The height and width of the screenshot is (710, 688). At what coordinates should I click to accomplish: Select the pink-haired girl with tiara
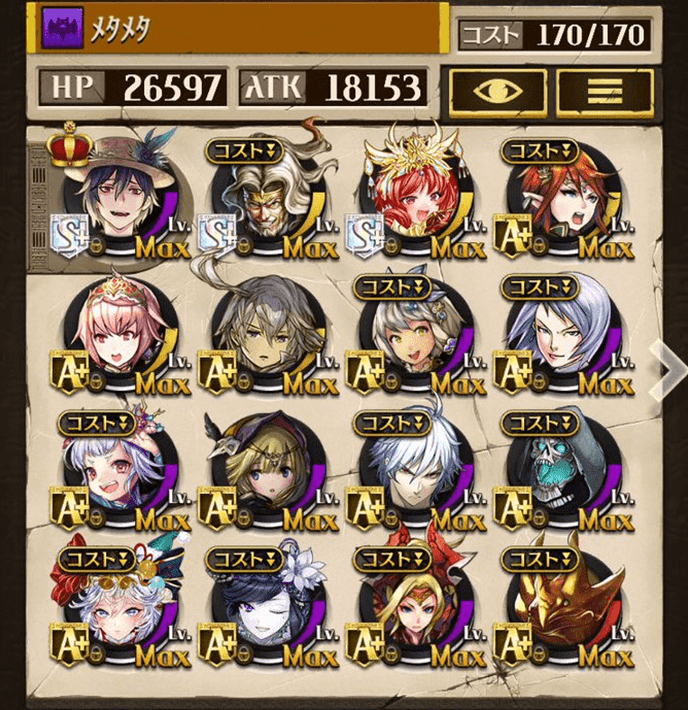116,335
